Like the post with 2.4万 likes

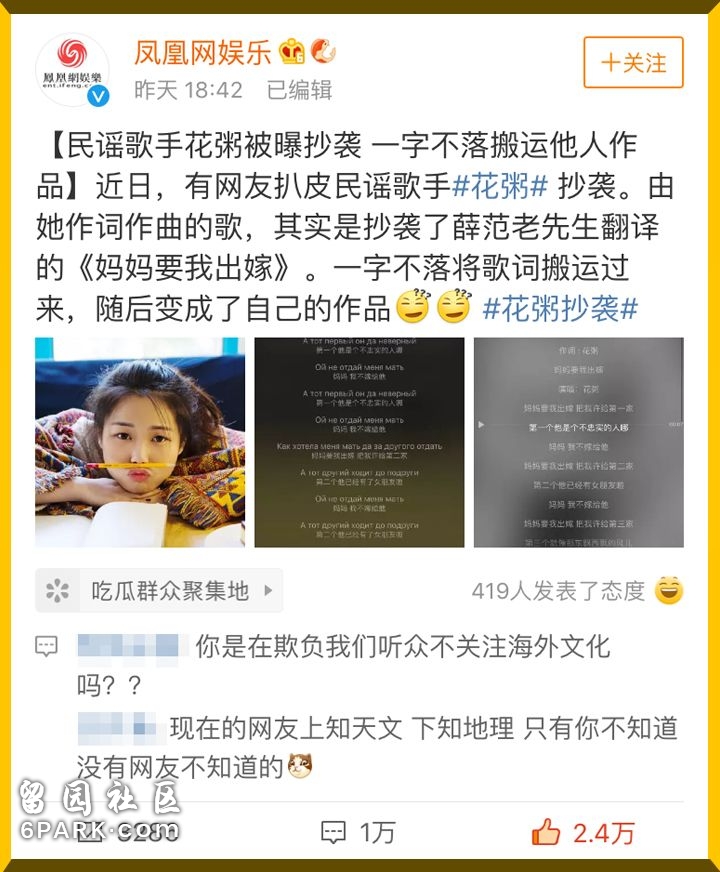pos(583,831)
